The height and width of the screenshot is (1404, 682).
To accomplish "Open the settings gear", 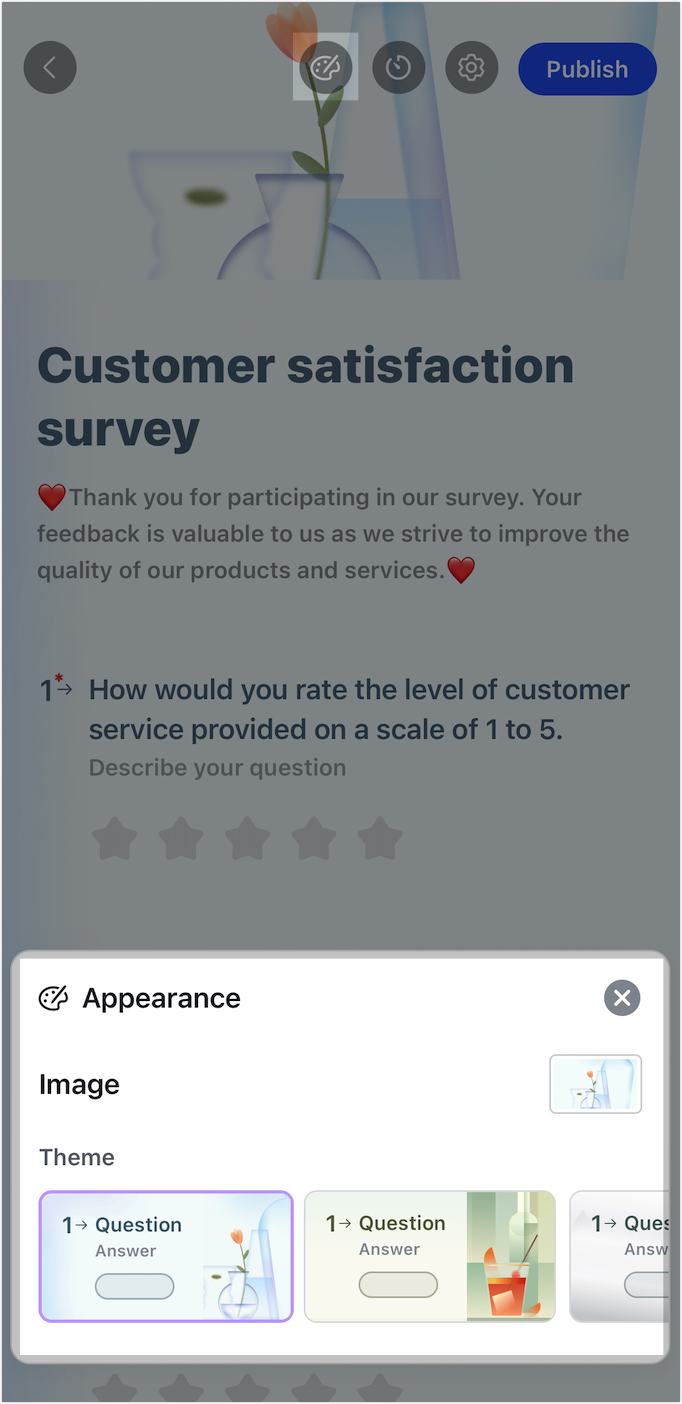I will tap(471, 68).
